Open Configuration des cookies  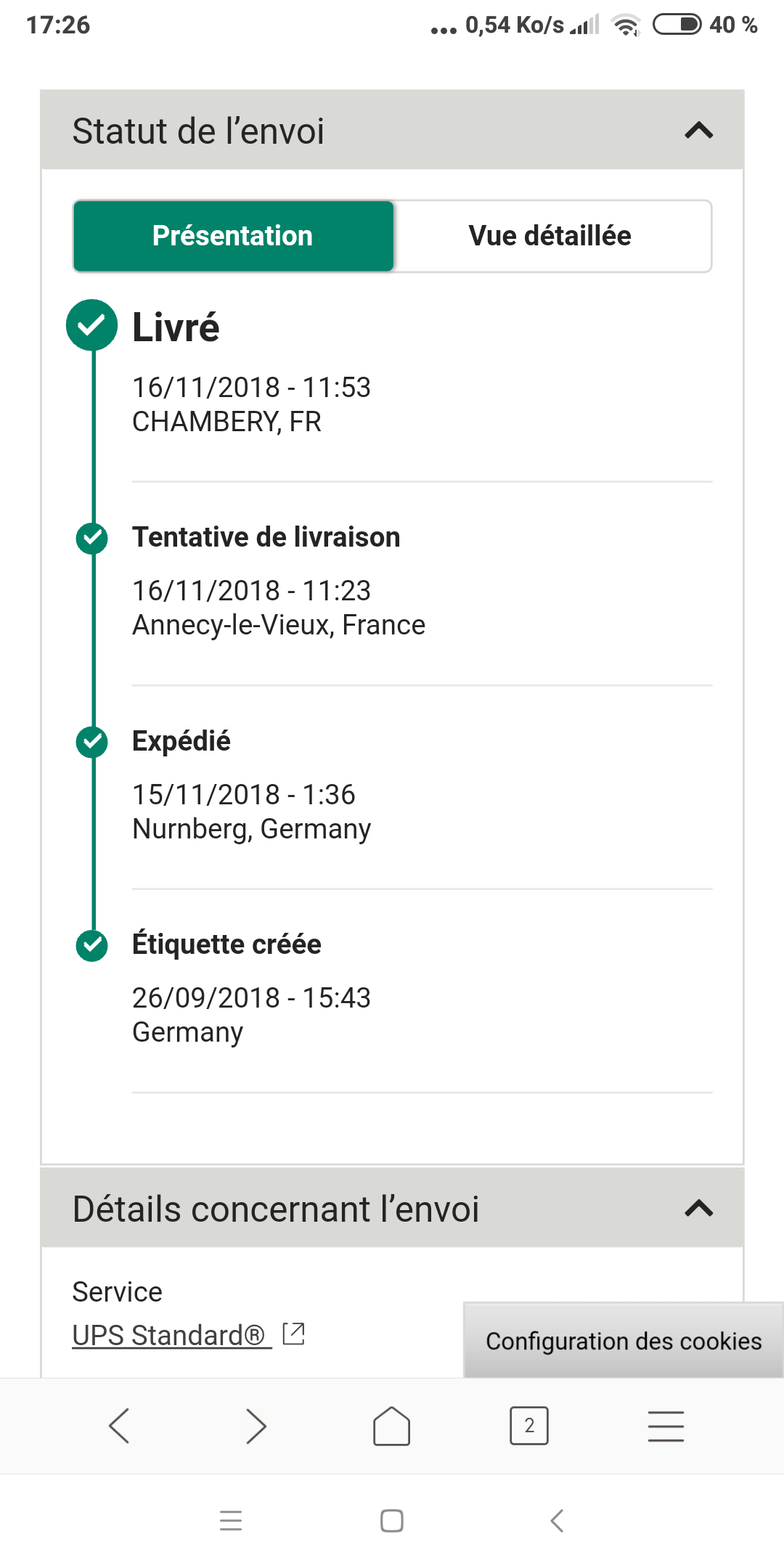[x=624, y=1341]
